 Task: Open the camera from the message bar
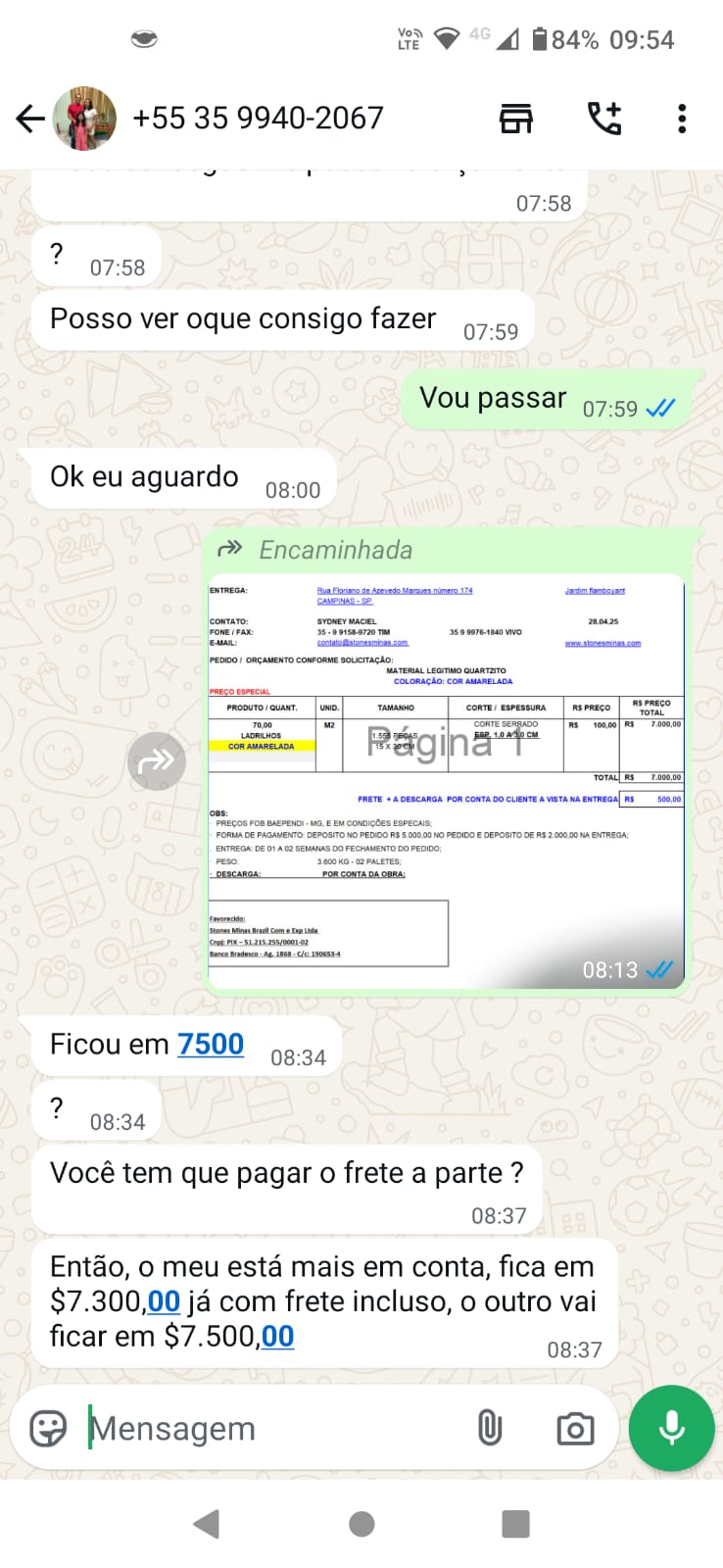point(575,1428)
